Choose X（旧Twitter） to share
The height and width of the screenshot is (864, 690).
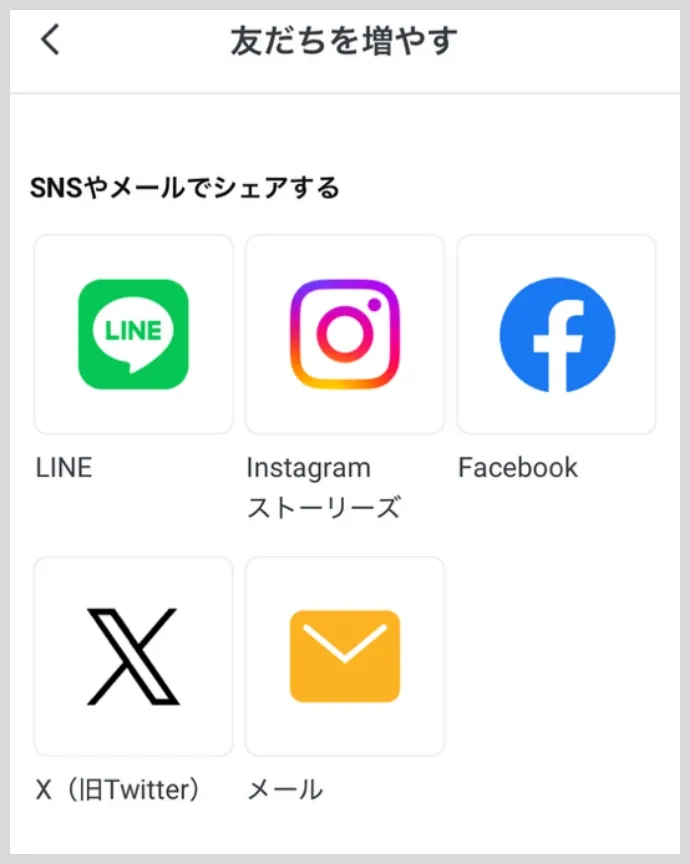133,656
